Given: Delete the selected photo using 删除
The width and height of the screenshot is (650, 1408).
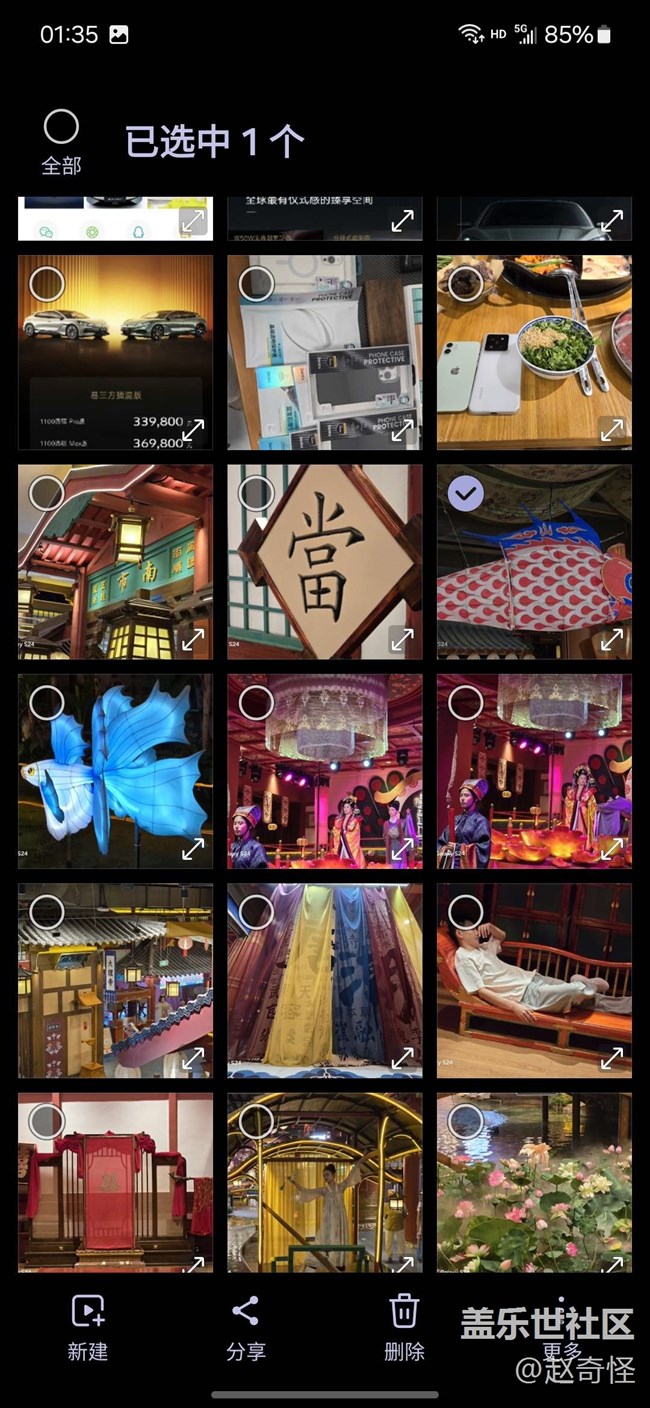Looking at the screenshot, I should 404,1327.
